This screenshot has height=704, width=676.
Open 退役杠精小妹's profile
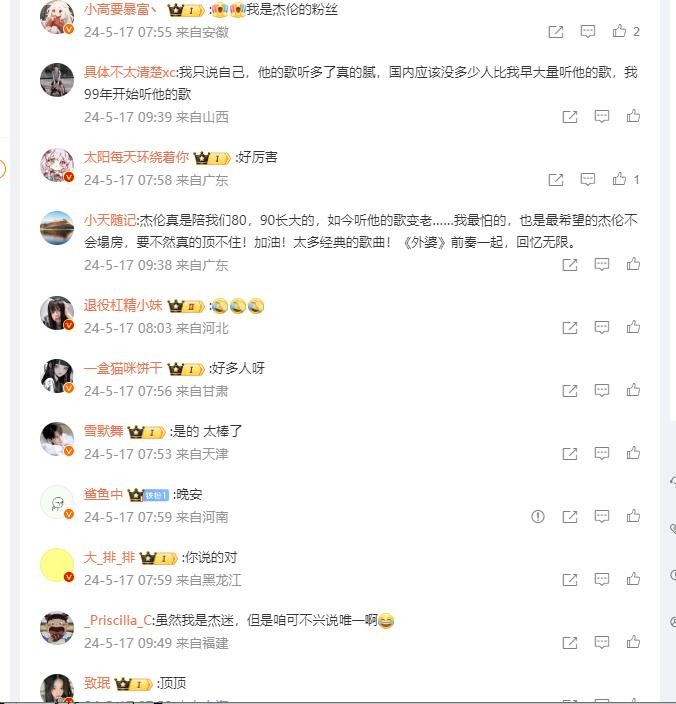coord(123,305)
